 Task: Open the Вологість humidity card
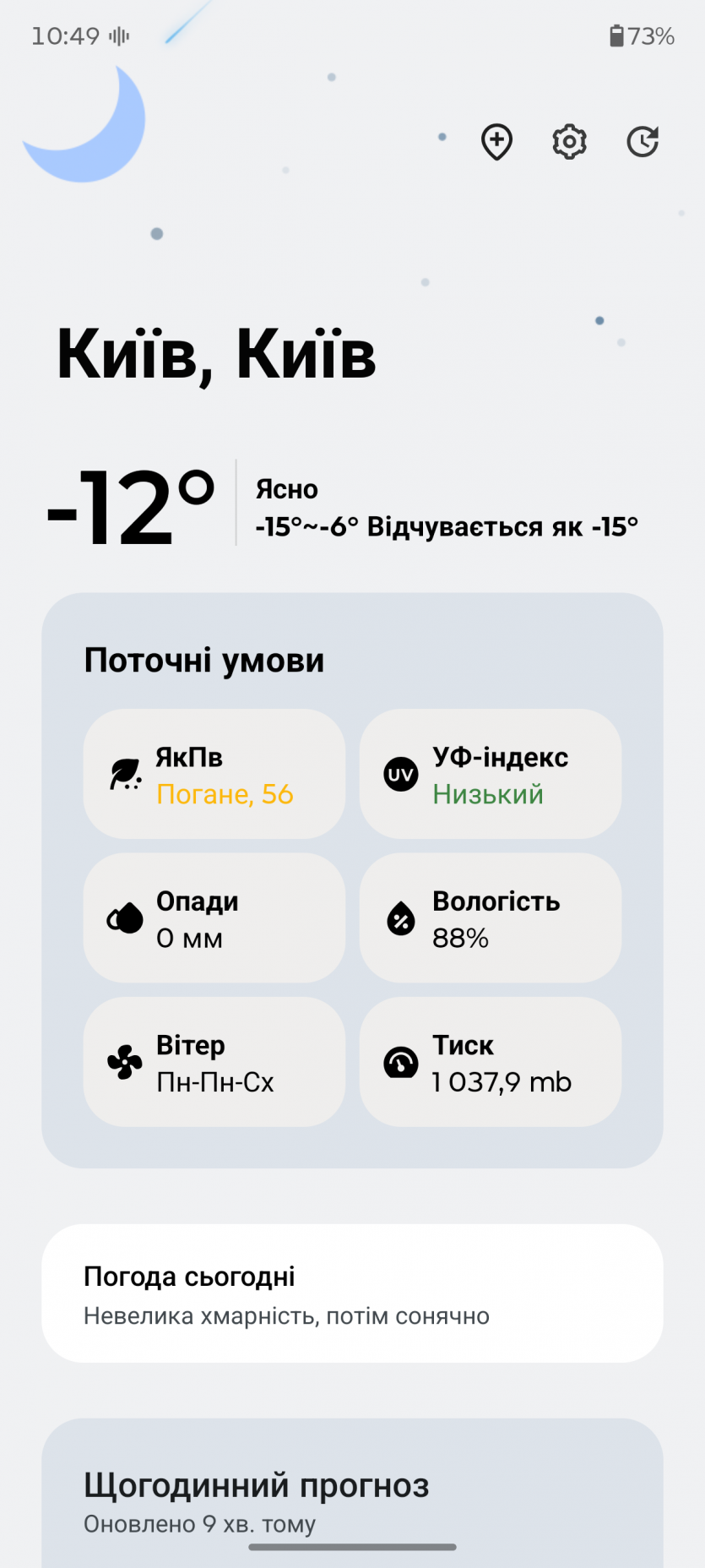point(490,917)
